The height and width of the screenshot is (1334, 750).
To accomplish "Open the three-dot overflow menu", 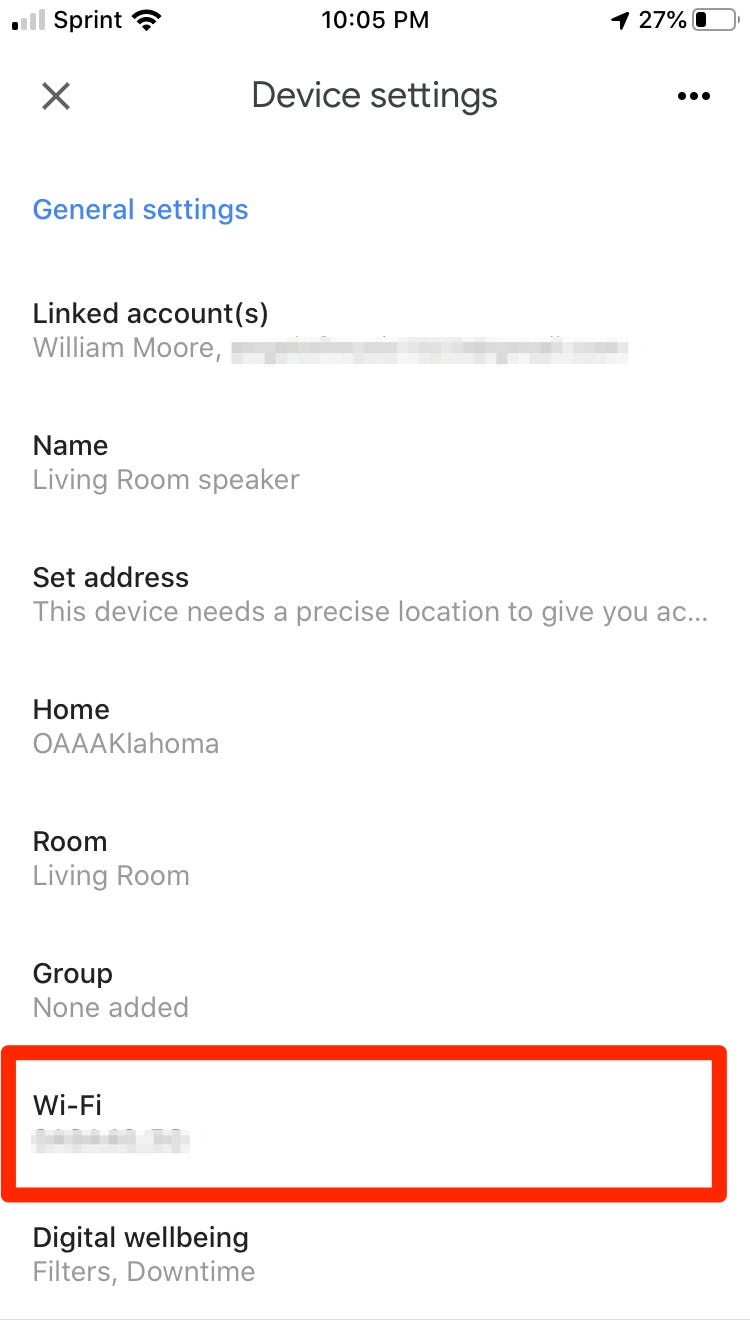I will (x=694, y=96).
